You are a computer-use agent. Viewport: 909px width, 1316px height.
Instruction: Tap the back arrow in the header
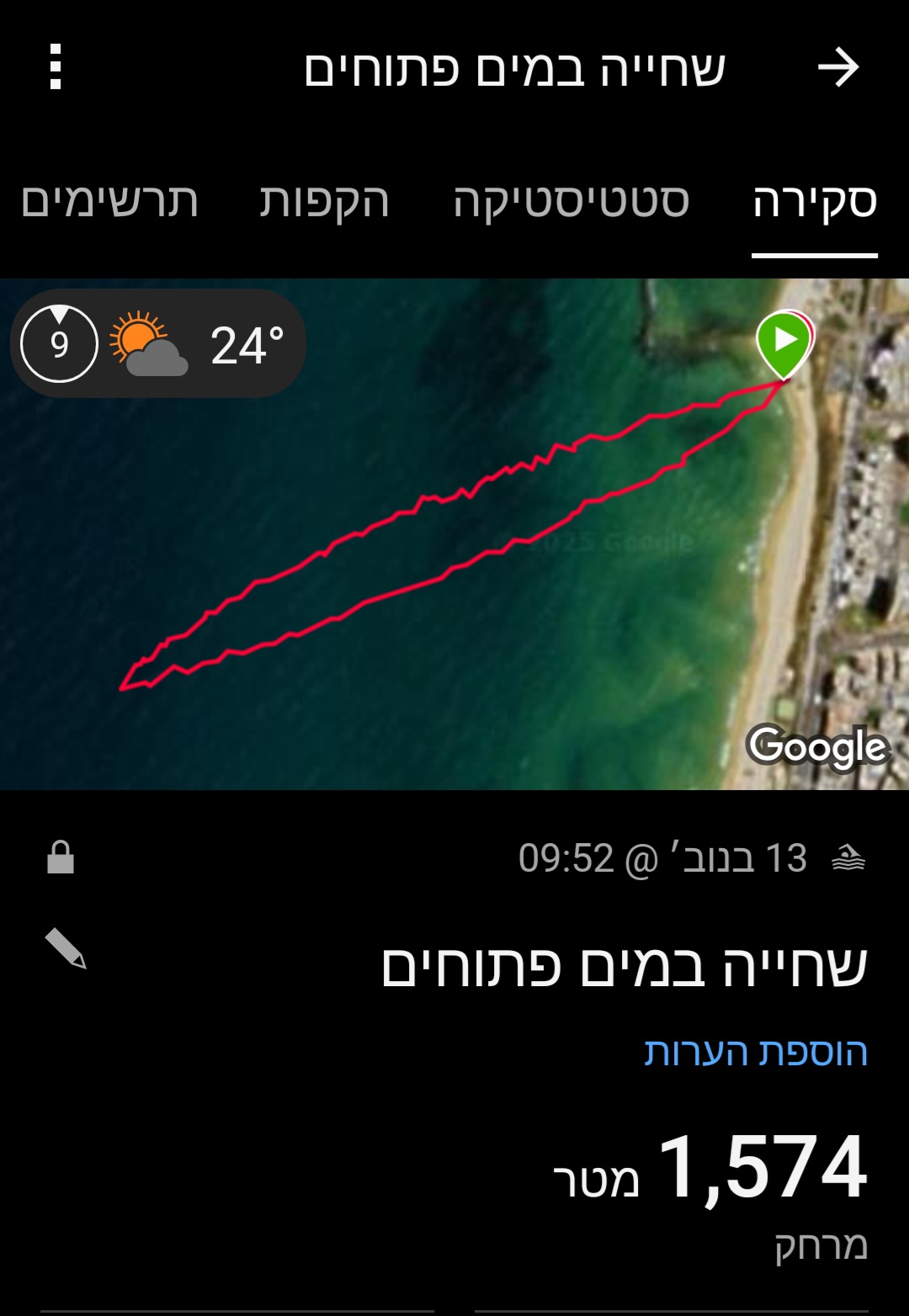coord(838,67)
